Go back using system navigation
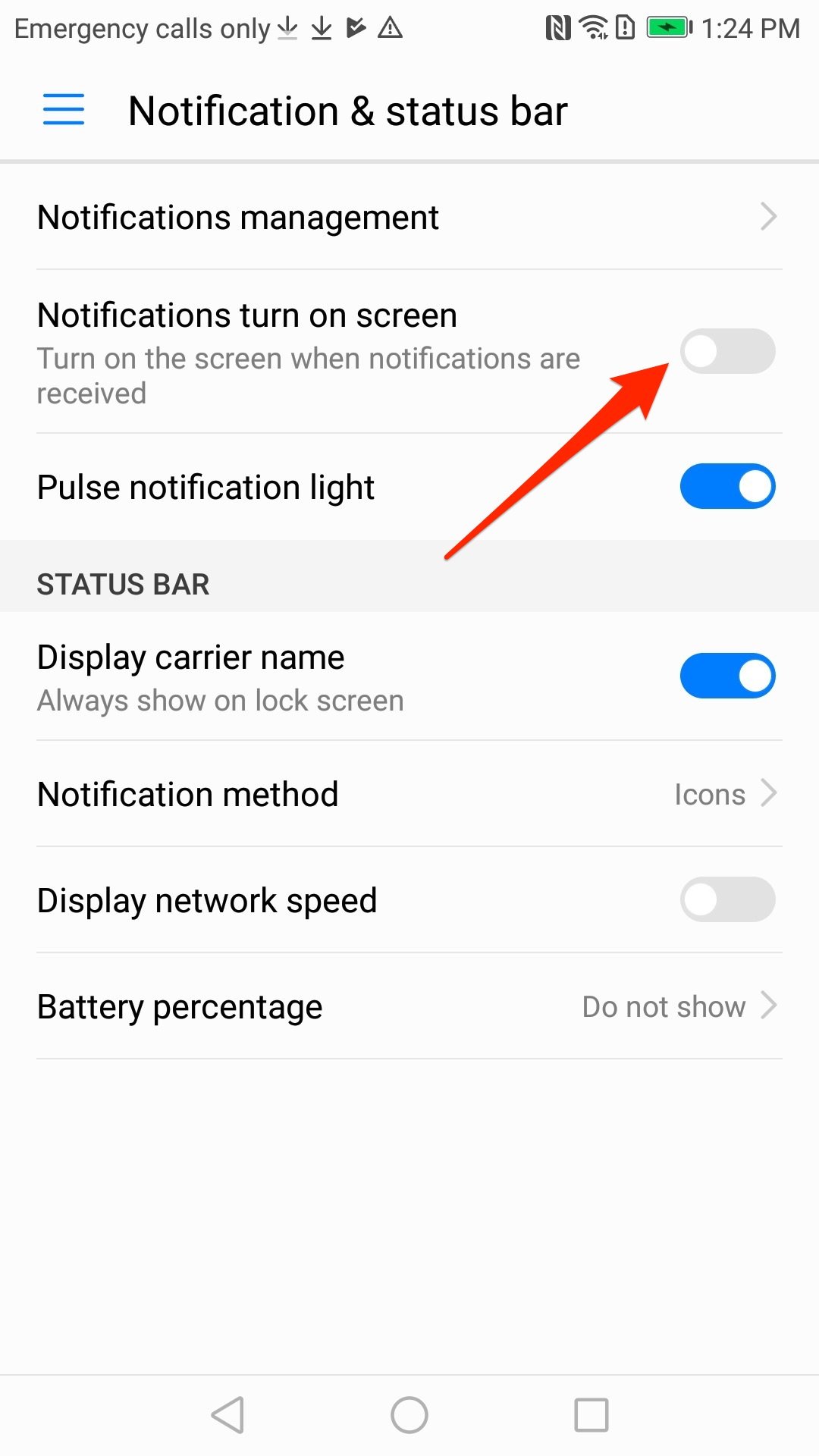Image resolution: width=819 pixels, height=1456 pixels. [227, 1415]
